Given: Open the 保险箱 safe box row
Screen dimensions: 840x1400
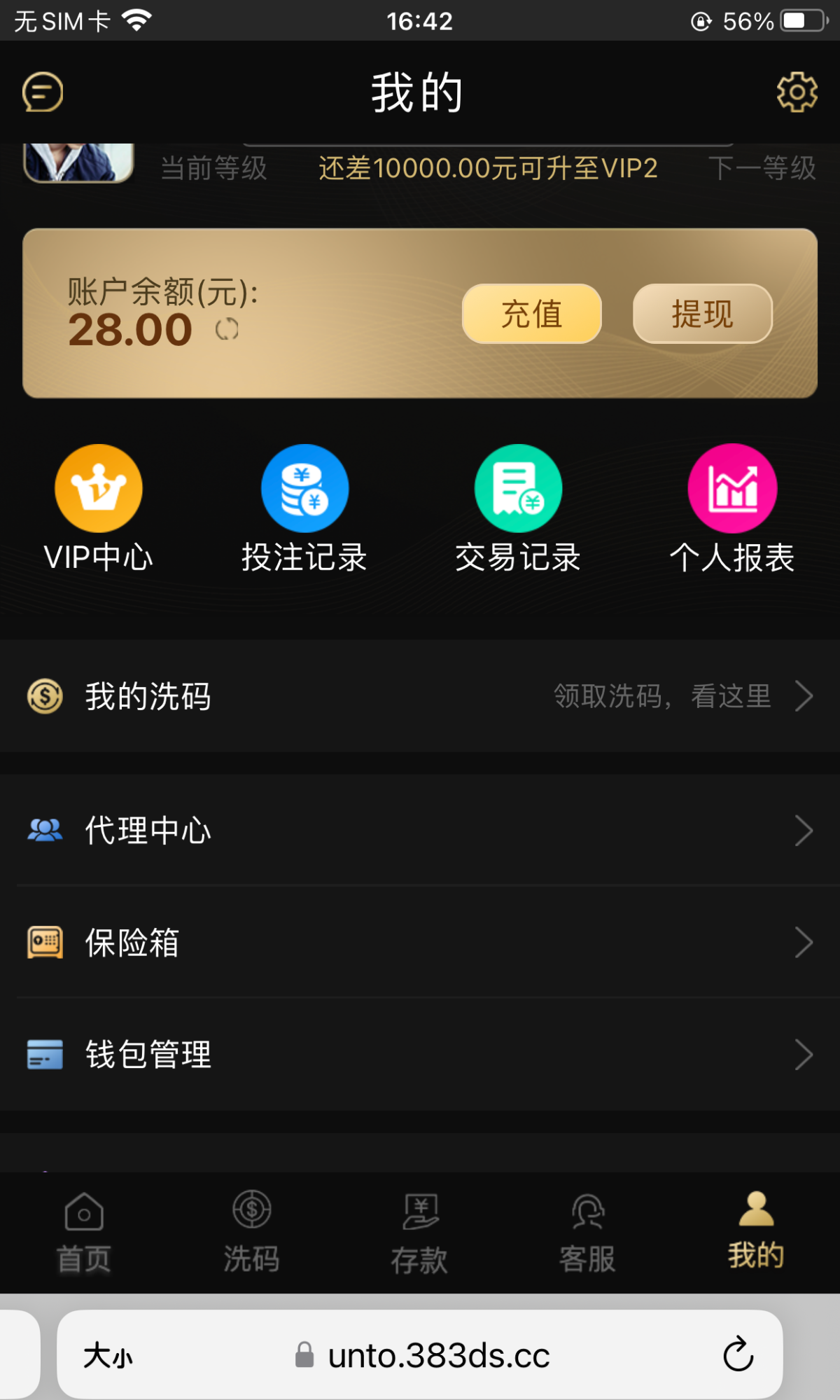Looking at the screenshot, I should coord(420,943).
